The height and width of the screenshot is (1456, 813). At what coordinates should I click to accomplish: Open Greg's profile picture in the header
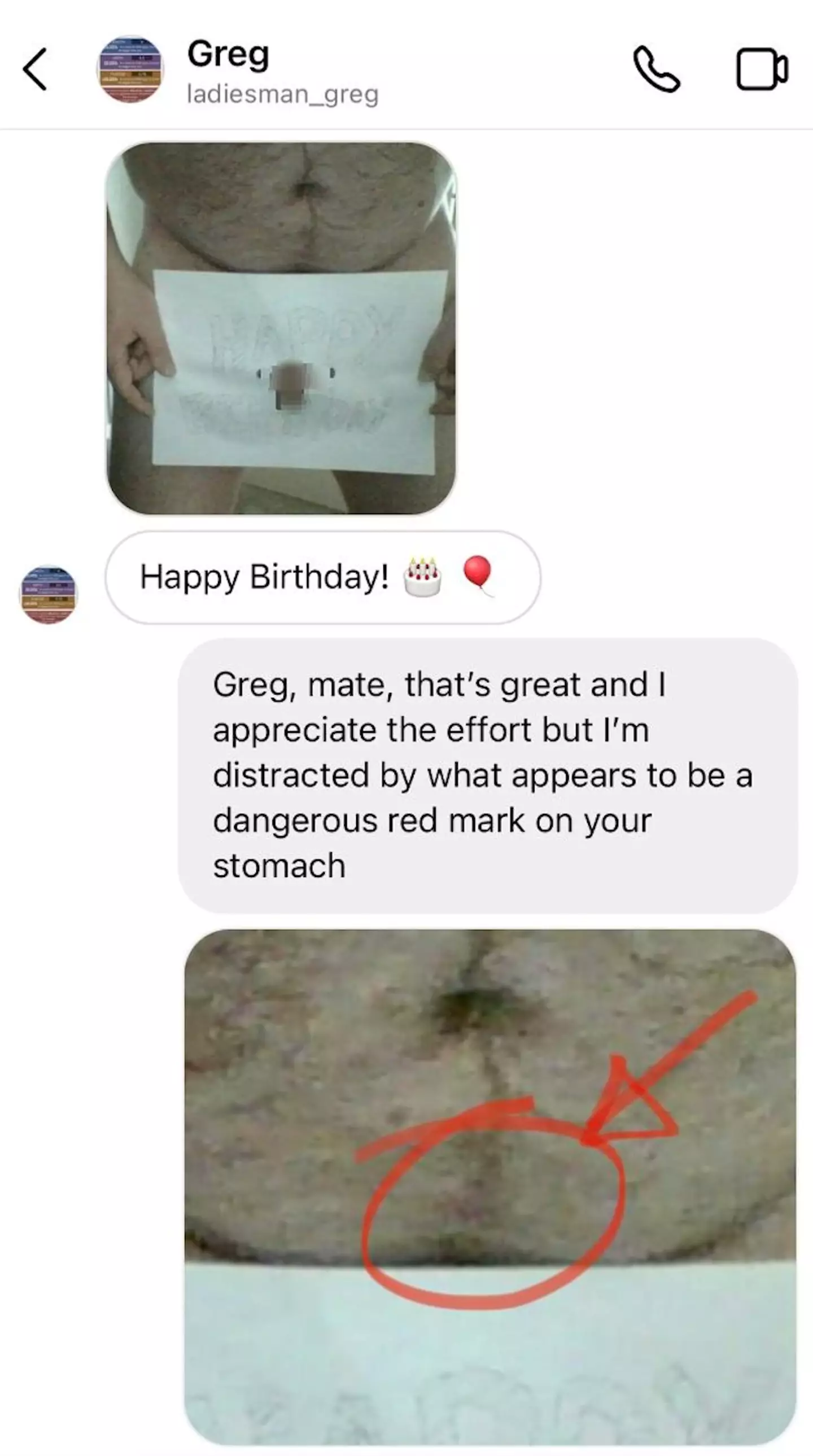point(130,70)
